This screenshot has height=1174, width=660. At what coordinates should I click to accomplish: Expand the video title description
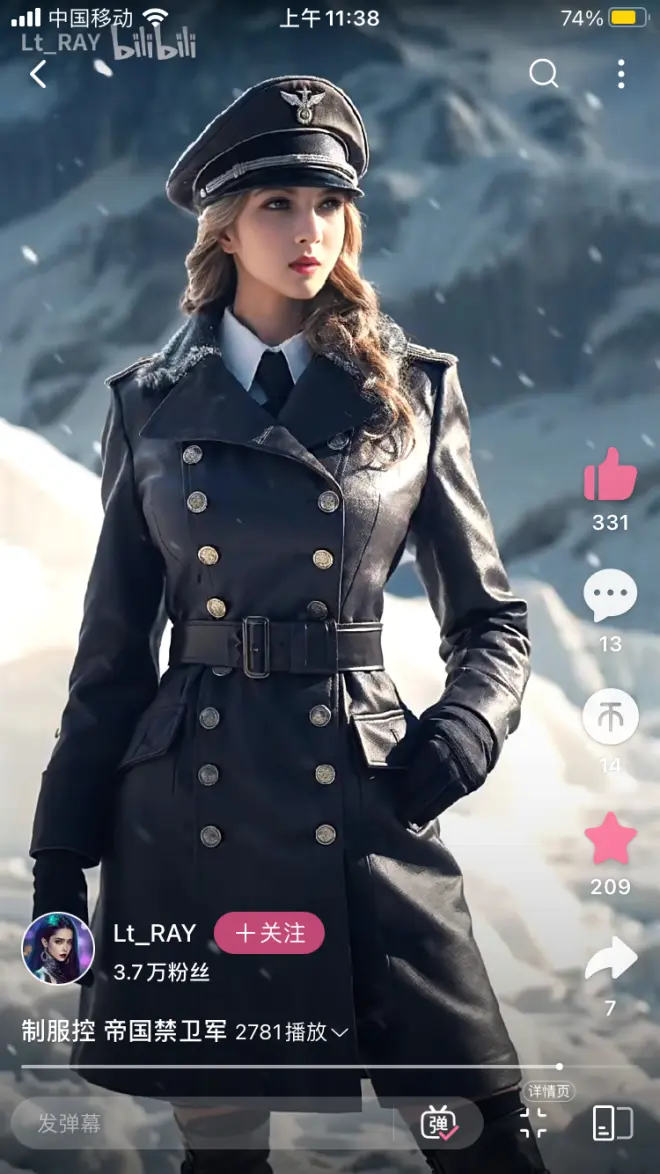tap(339, 1032)
